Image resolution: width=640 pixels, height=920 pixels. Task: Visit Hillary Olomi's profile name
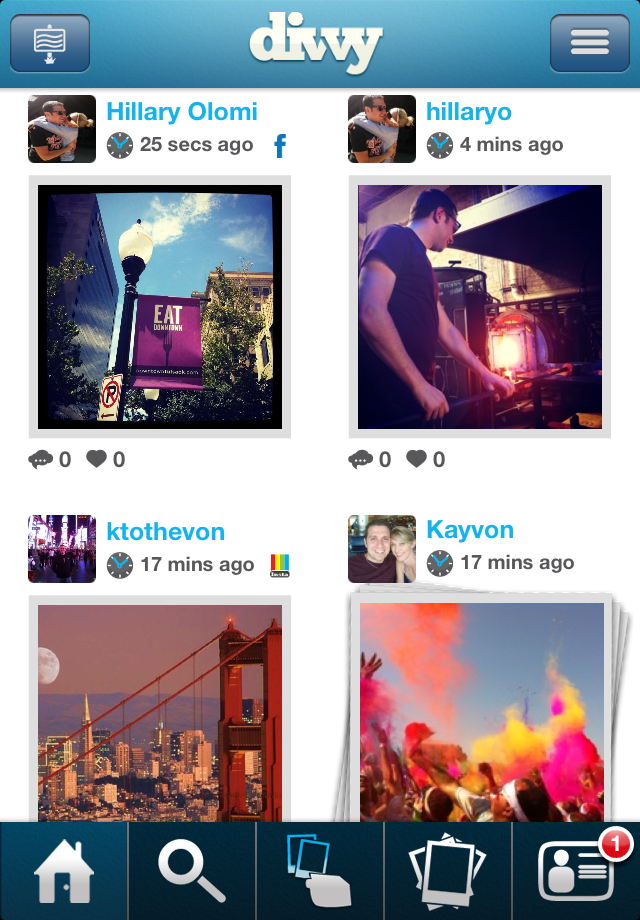(x=182, y=112)
